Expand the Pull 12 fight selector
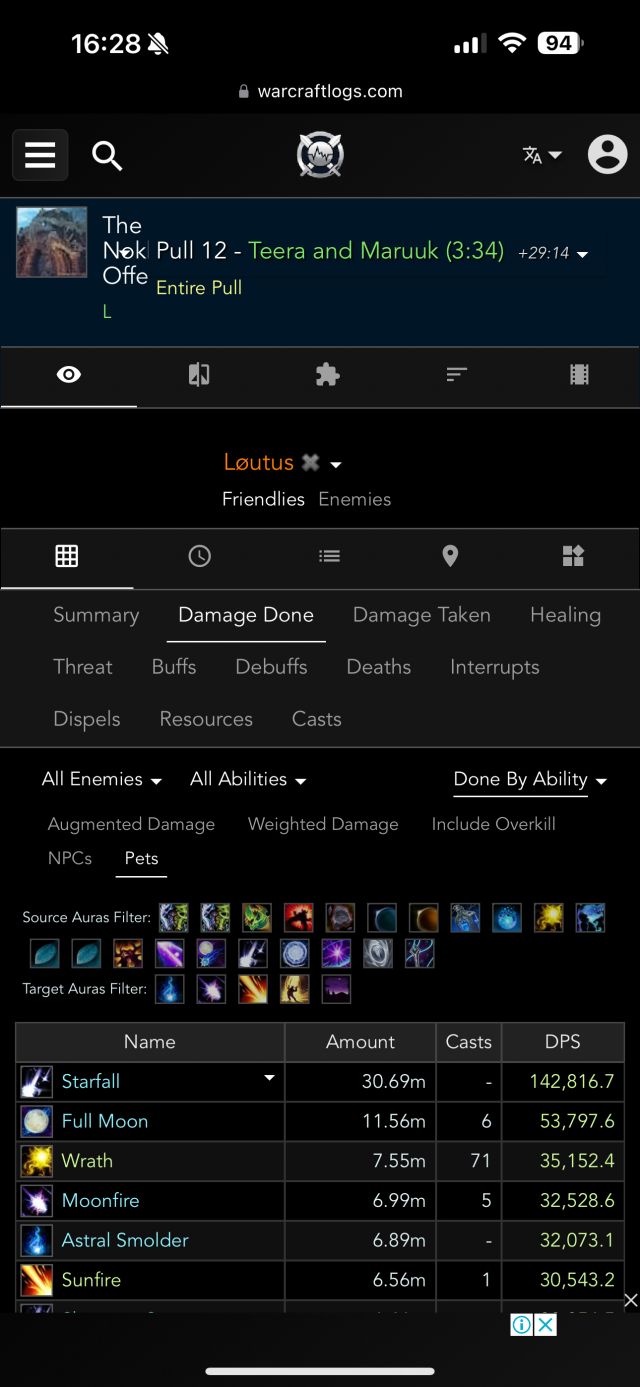 (582, 254)
